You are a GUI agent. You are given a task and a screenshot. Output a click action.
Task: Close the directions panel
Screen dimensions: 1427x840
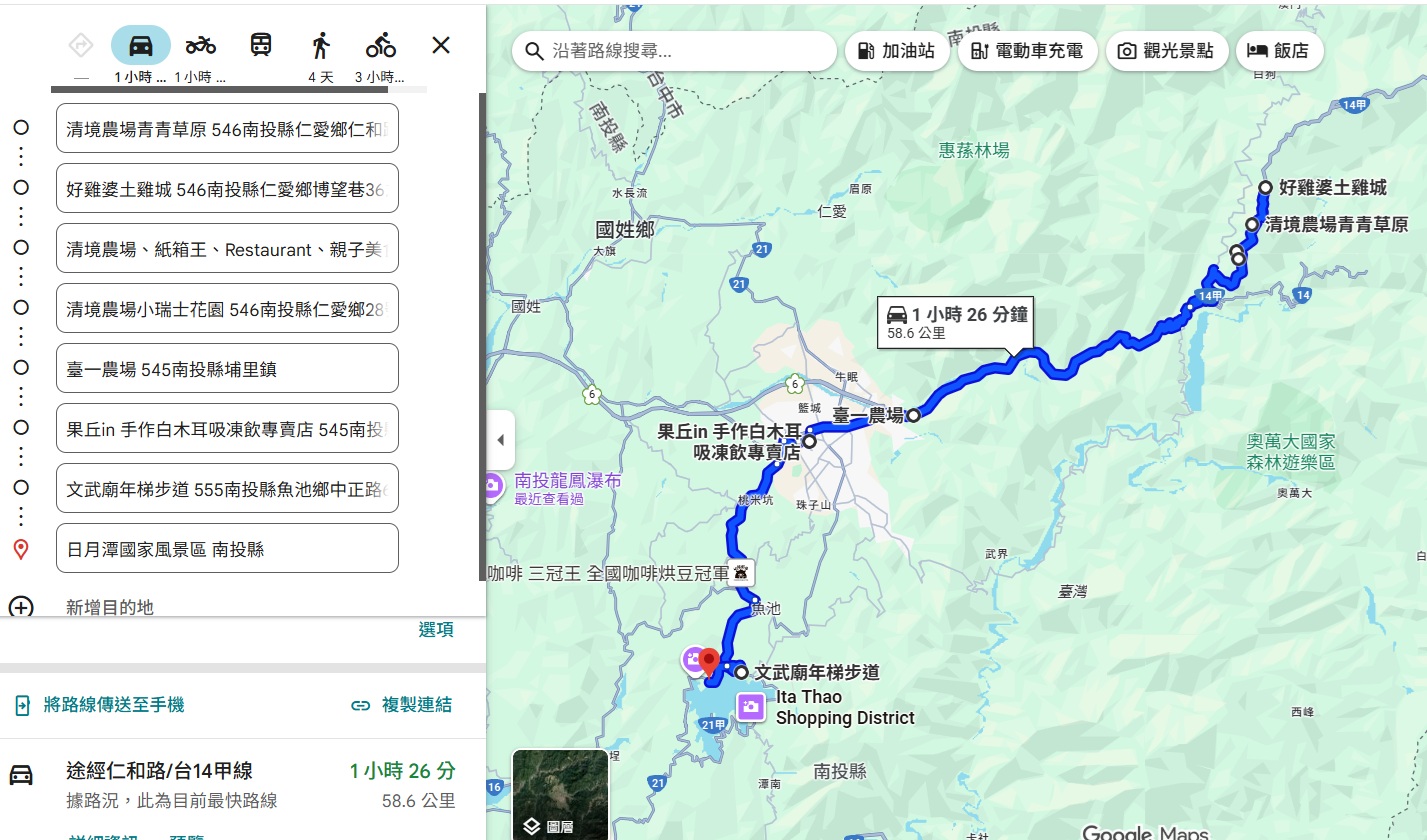[441, 46]
